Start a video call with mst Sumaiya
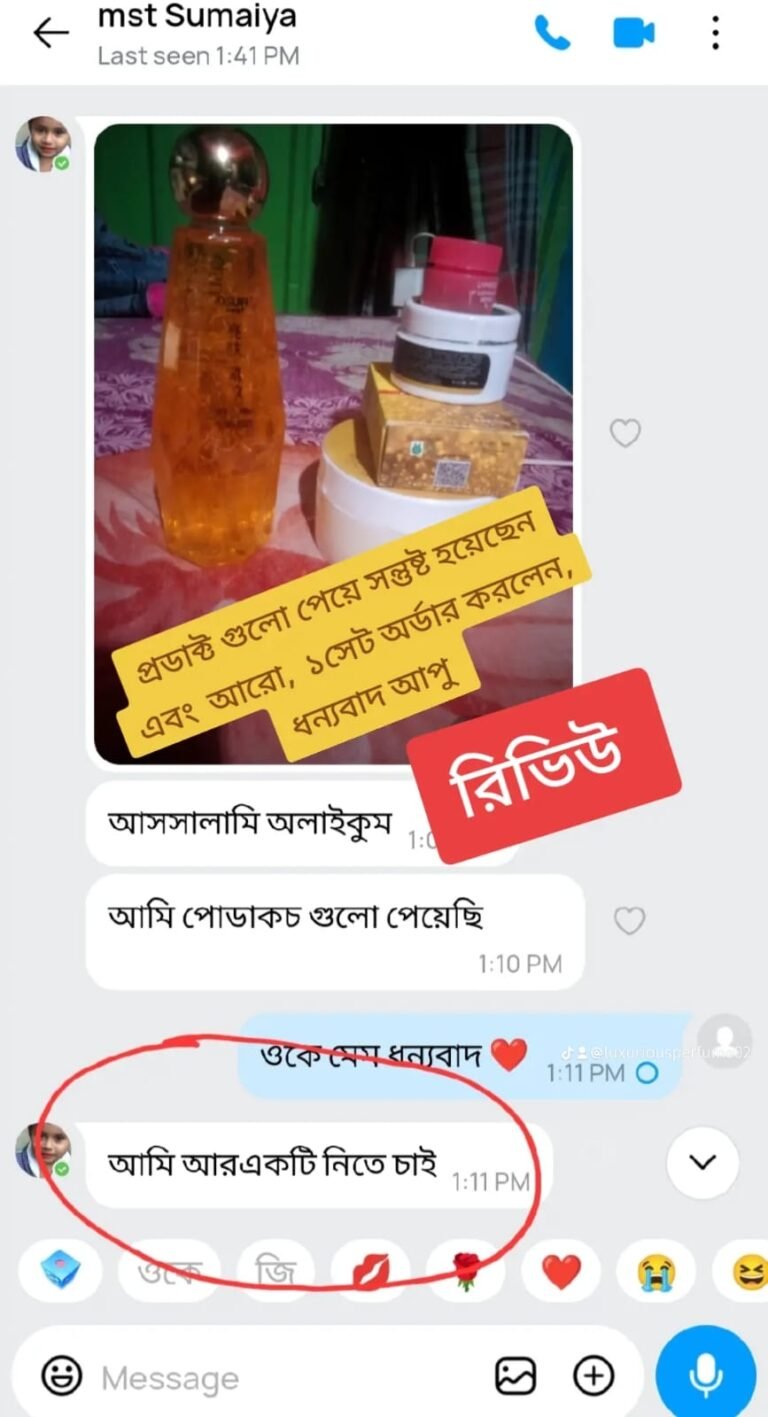The height and width of the screenshot is (1417, 768). pos(633,34)
